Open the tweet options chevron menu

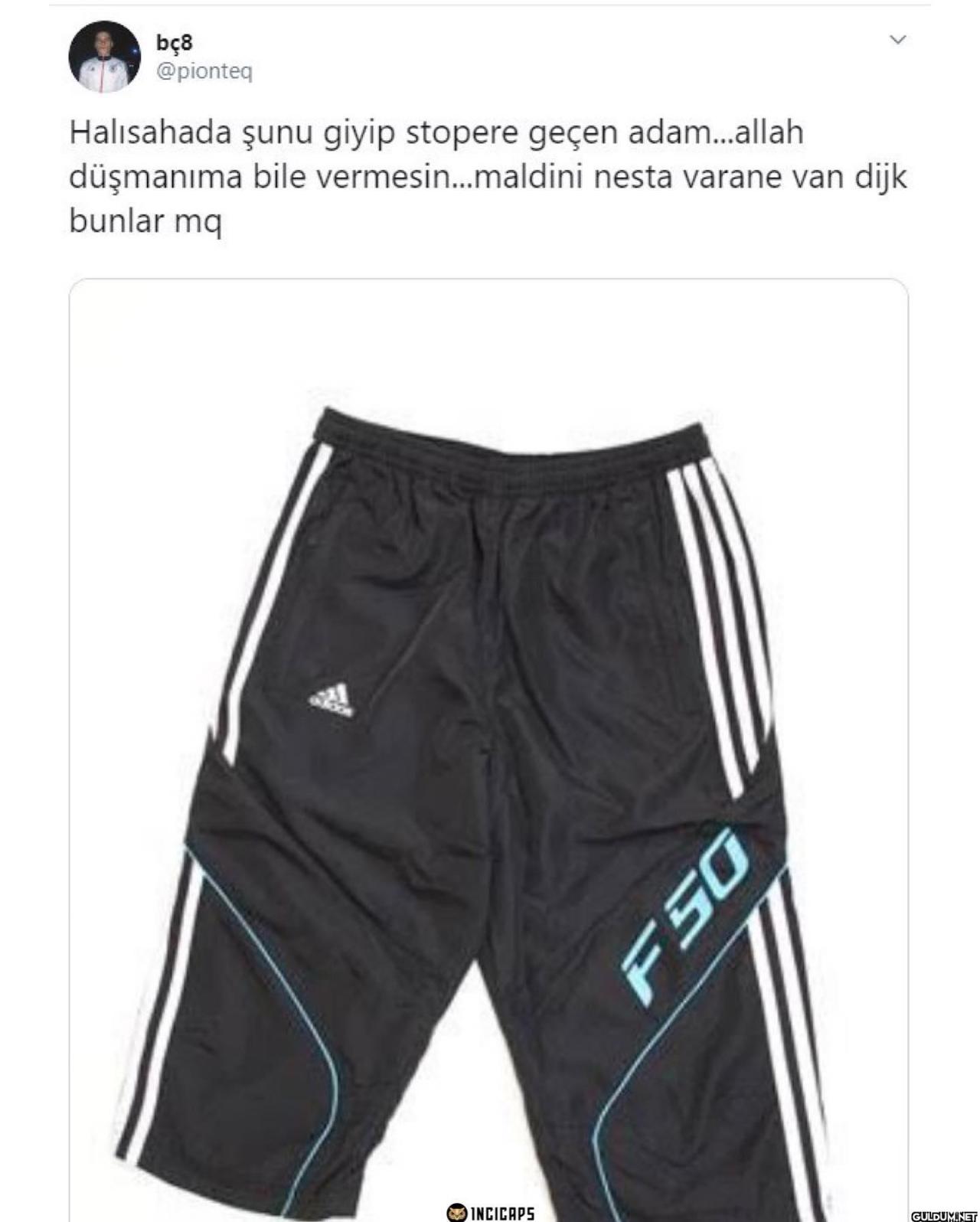click(x=897, y=40)
